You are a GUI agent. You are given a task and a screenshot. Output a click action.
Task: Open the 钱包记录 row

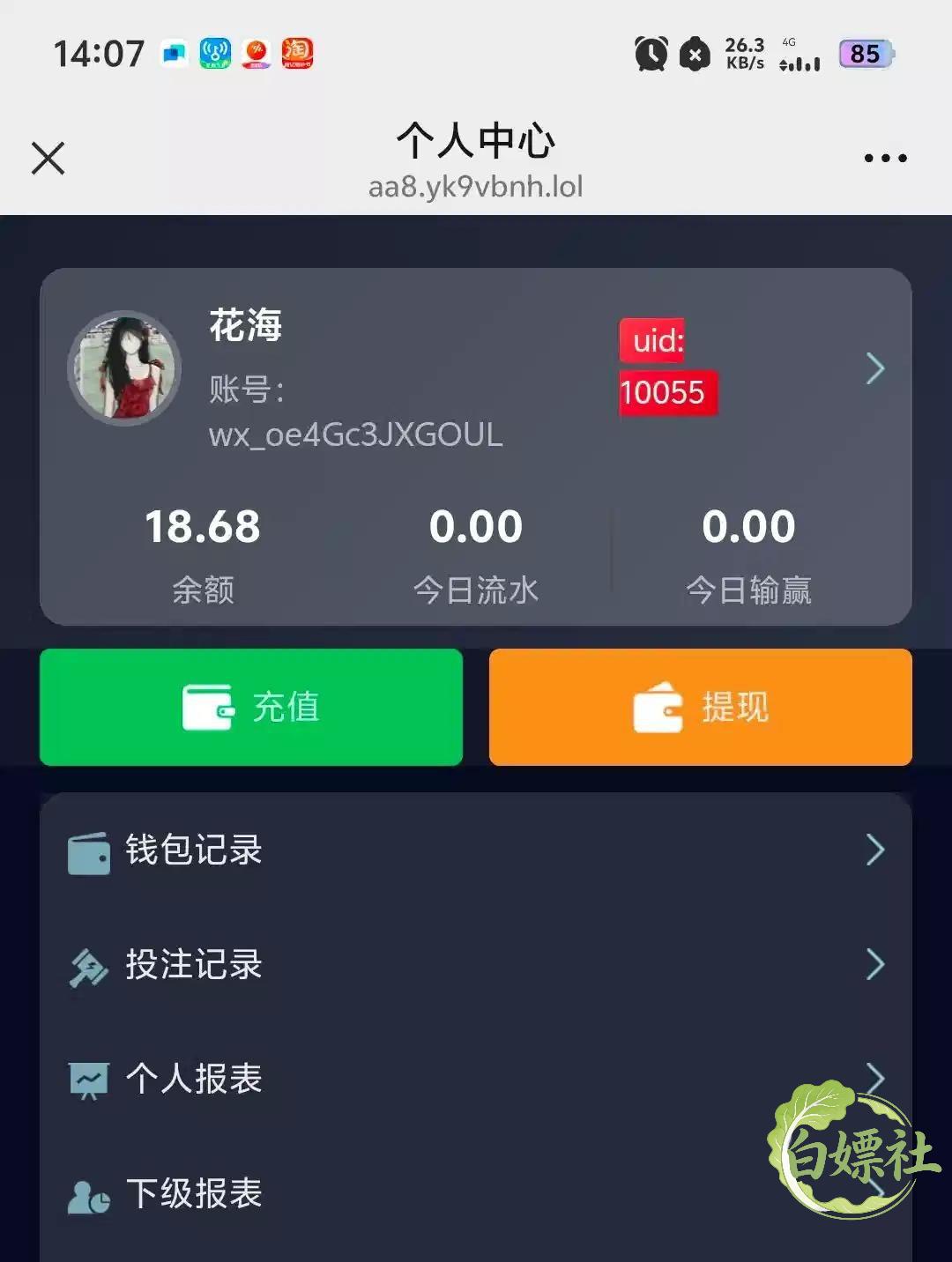pyautogui.click(x=476, y=850)
